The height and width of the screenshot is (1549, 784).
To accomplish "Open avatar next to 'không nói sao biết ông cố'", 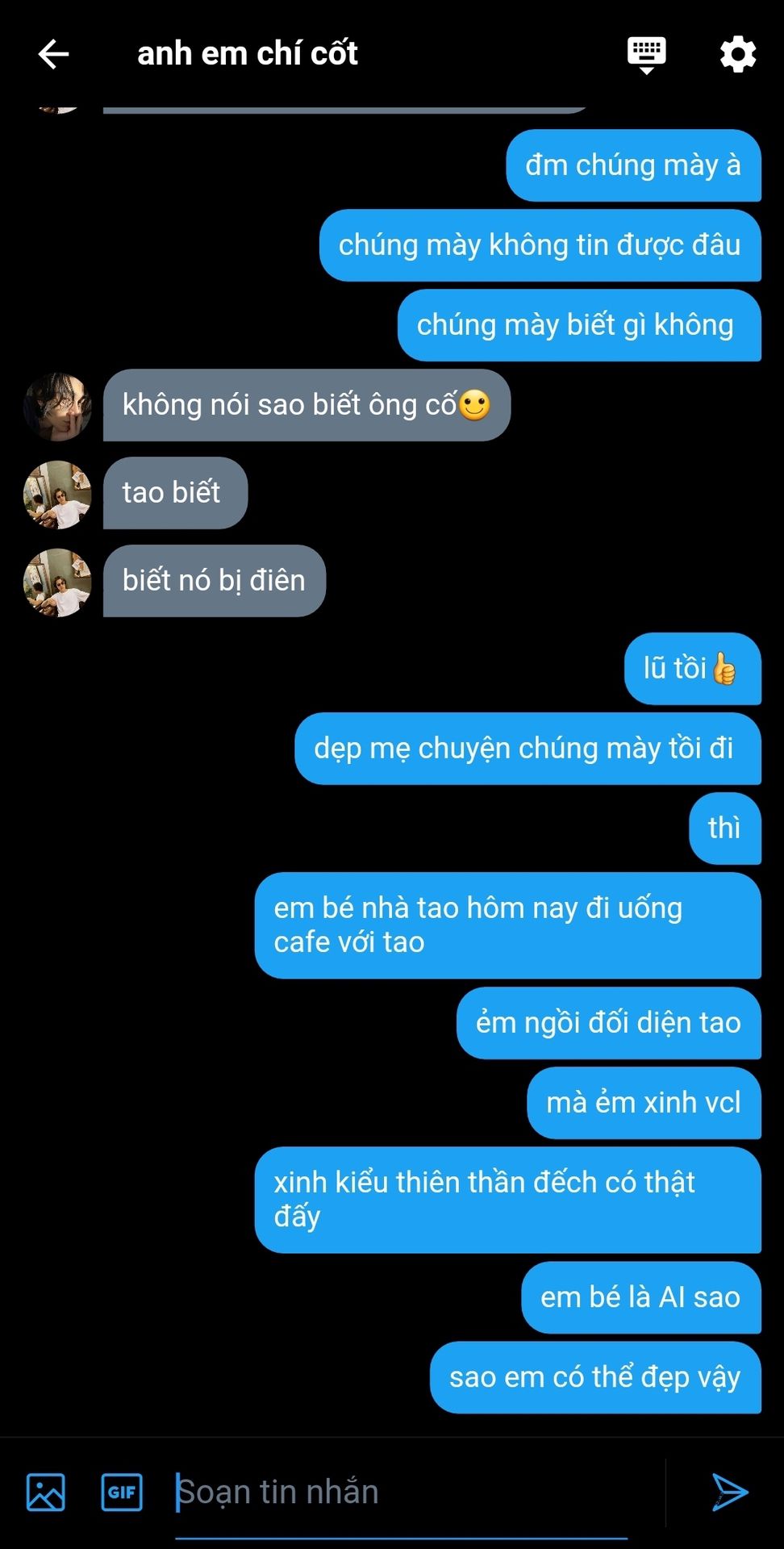I will 57,407.
